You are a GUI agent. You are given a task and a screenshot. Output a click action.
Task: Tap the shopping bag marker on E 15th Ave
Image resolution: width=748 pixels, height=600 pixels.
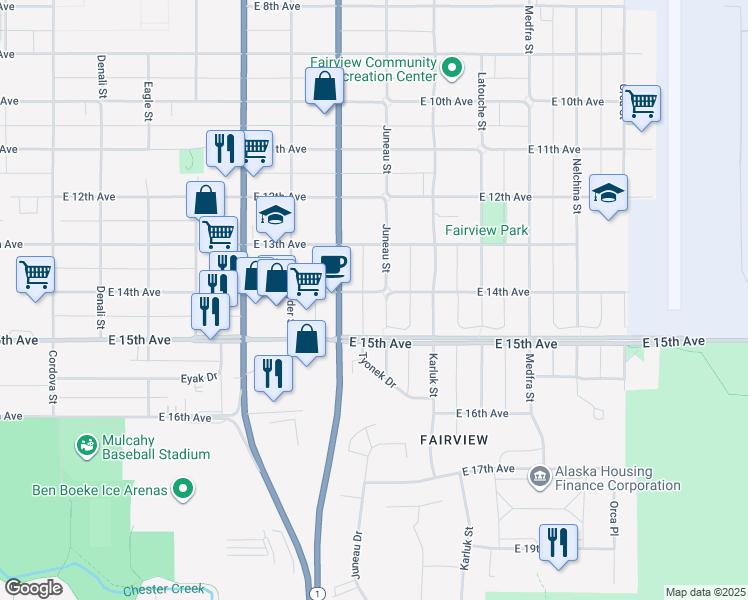(307, 339)
